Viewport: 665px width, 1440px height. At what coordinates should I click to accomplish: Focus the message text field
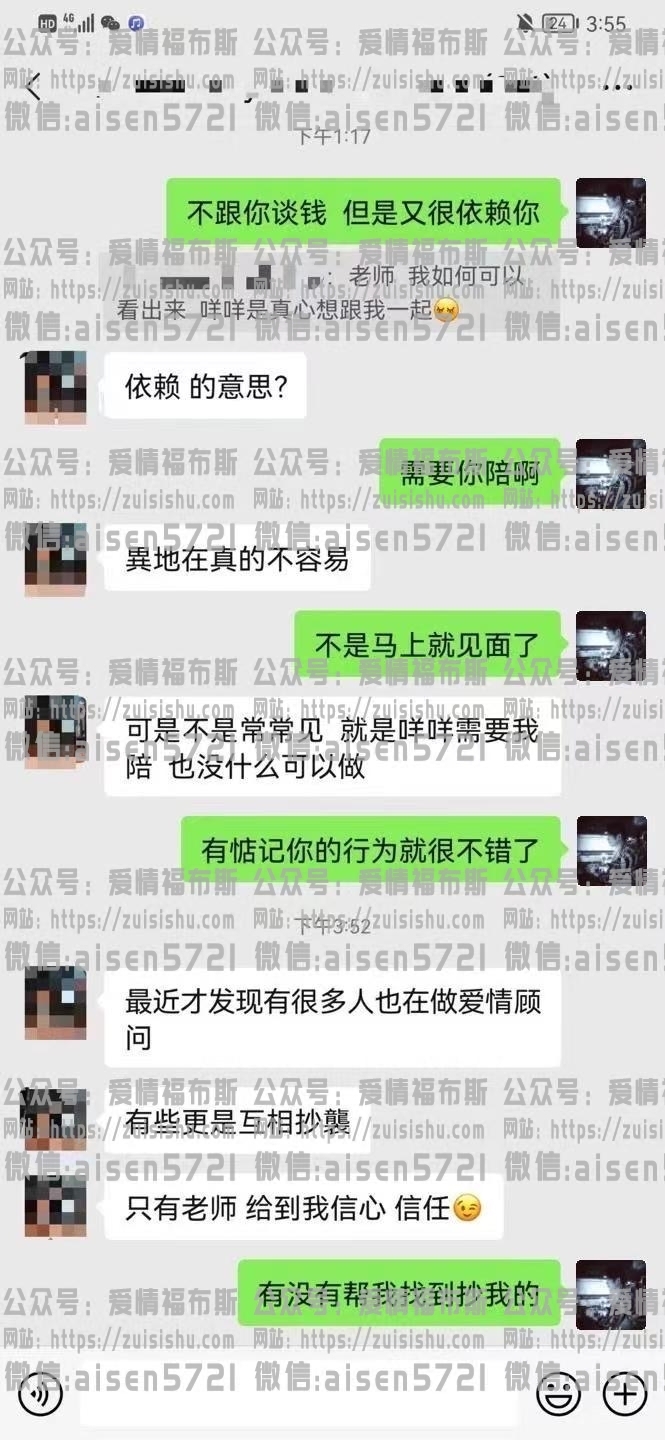point(298,1393)
